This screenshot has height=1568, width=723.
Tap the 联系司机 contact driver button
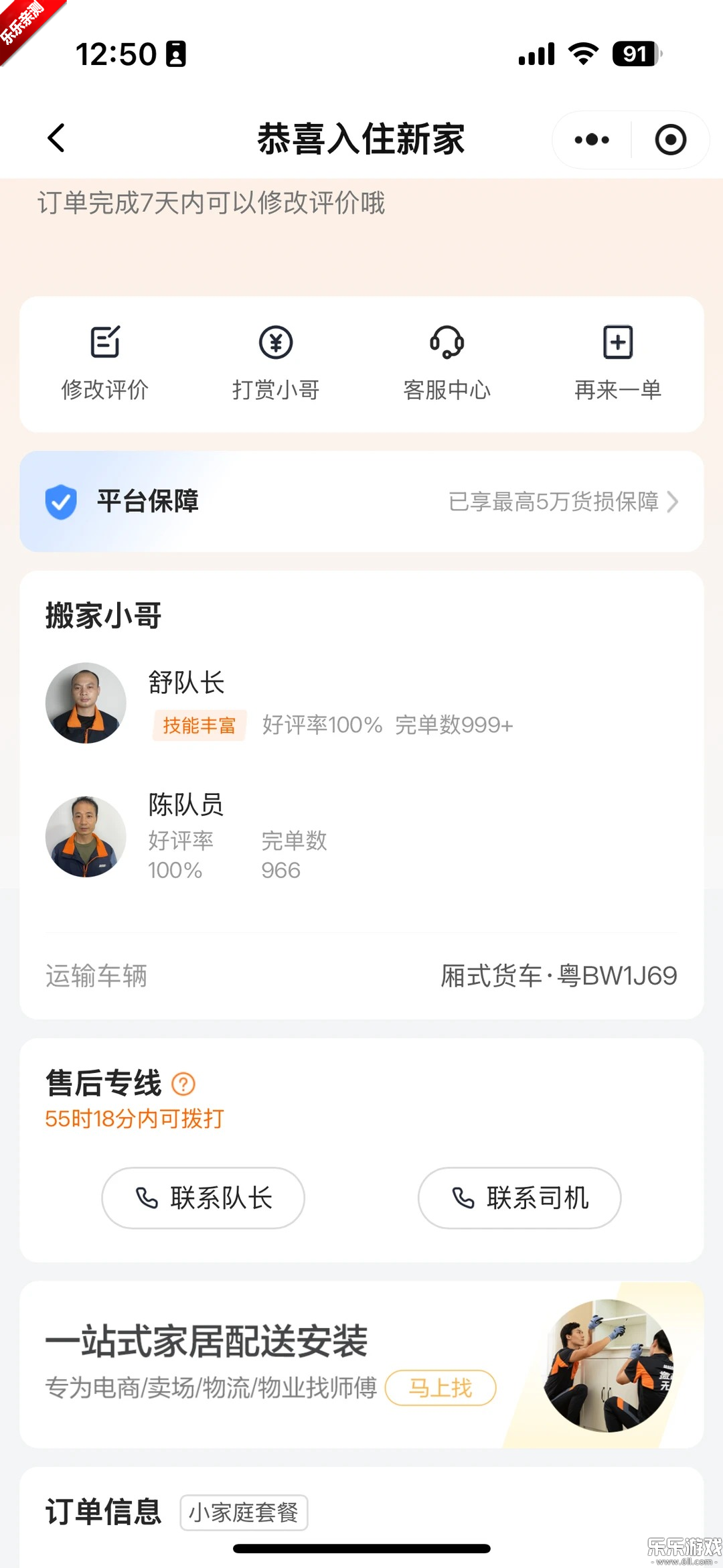coord(519,1198)
